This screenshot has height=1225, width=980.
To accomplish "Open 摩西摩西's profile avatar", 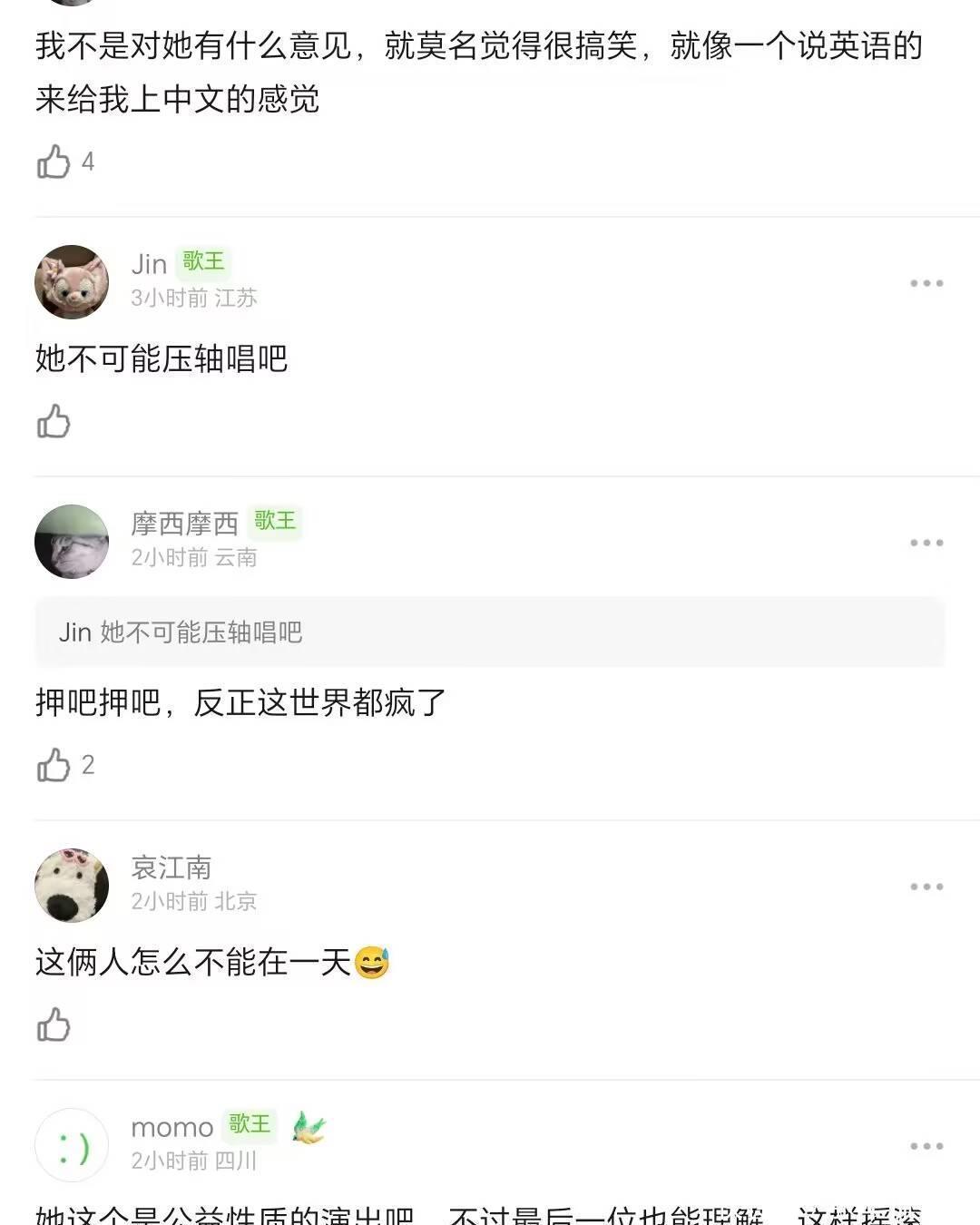I will pos(72,542).
